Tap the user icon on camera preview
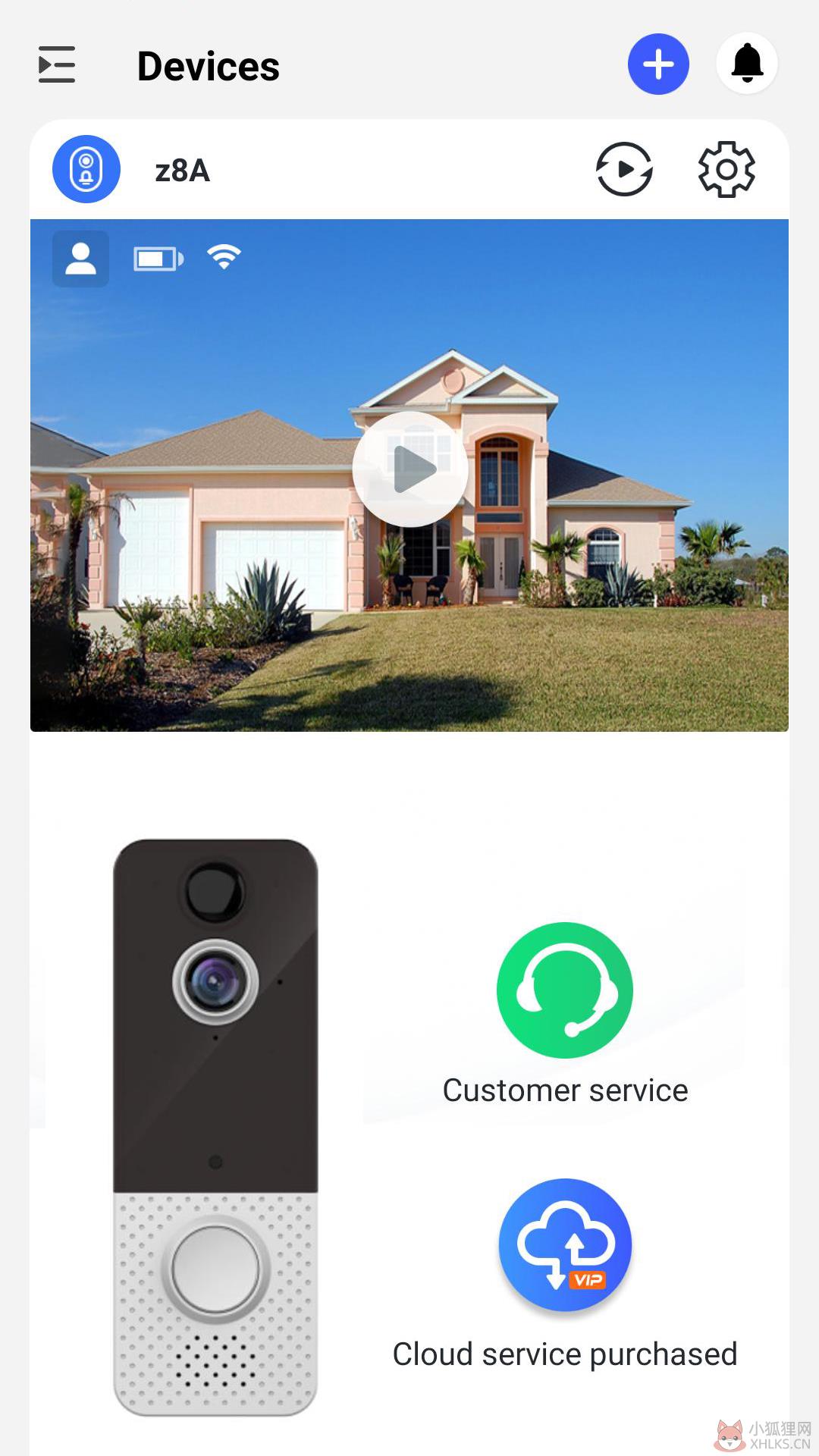819x1456 pixels. pos(80,259)
